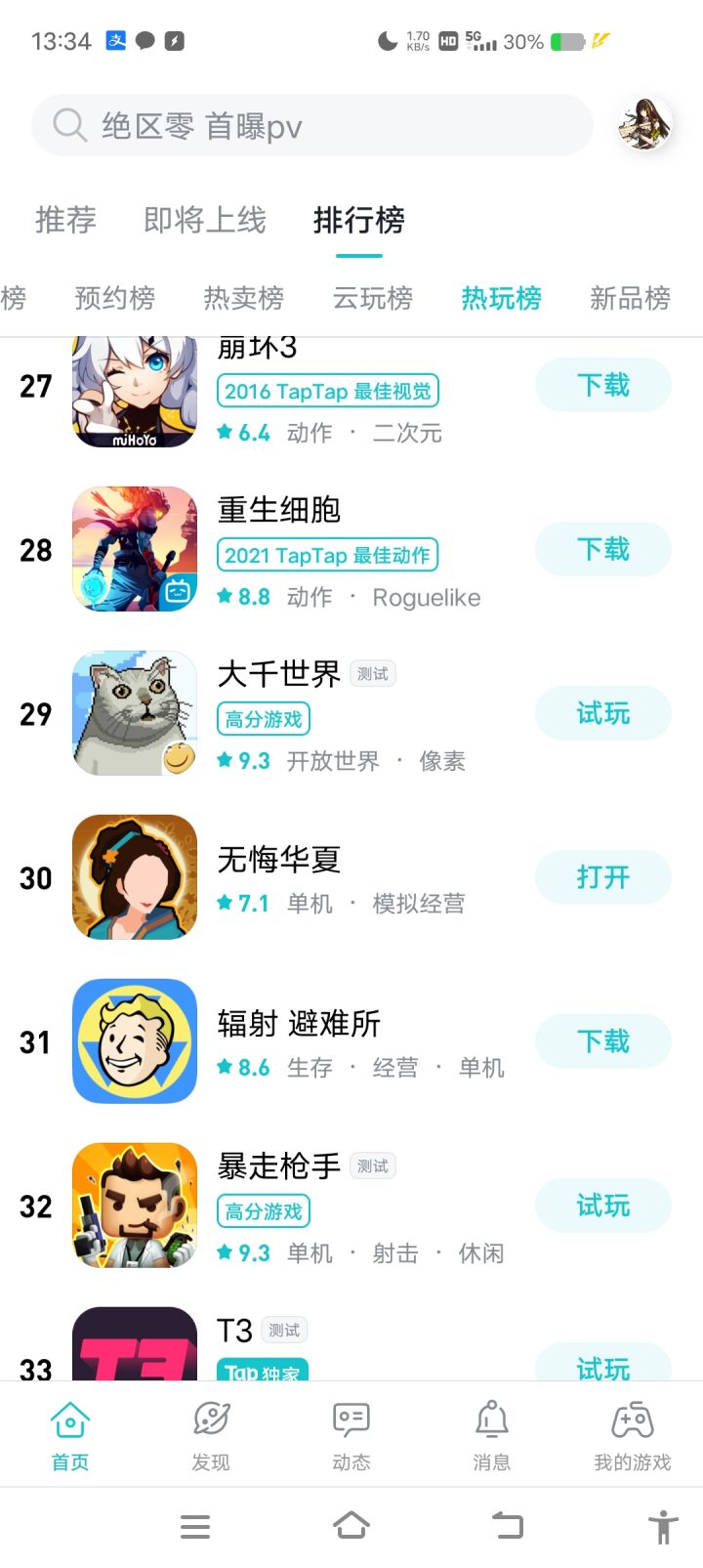Open the 动态 (Moments) icon

(x=351, y=1429)
